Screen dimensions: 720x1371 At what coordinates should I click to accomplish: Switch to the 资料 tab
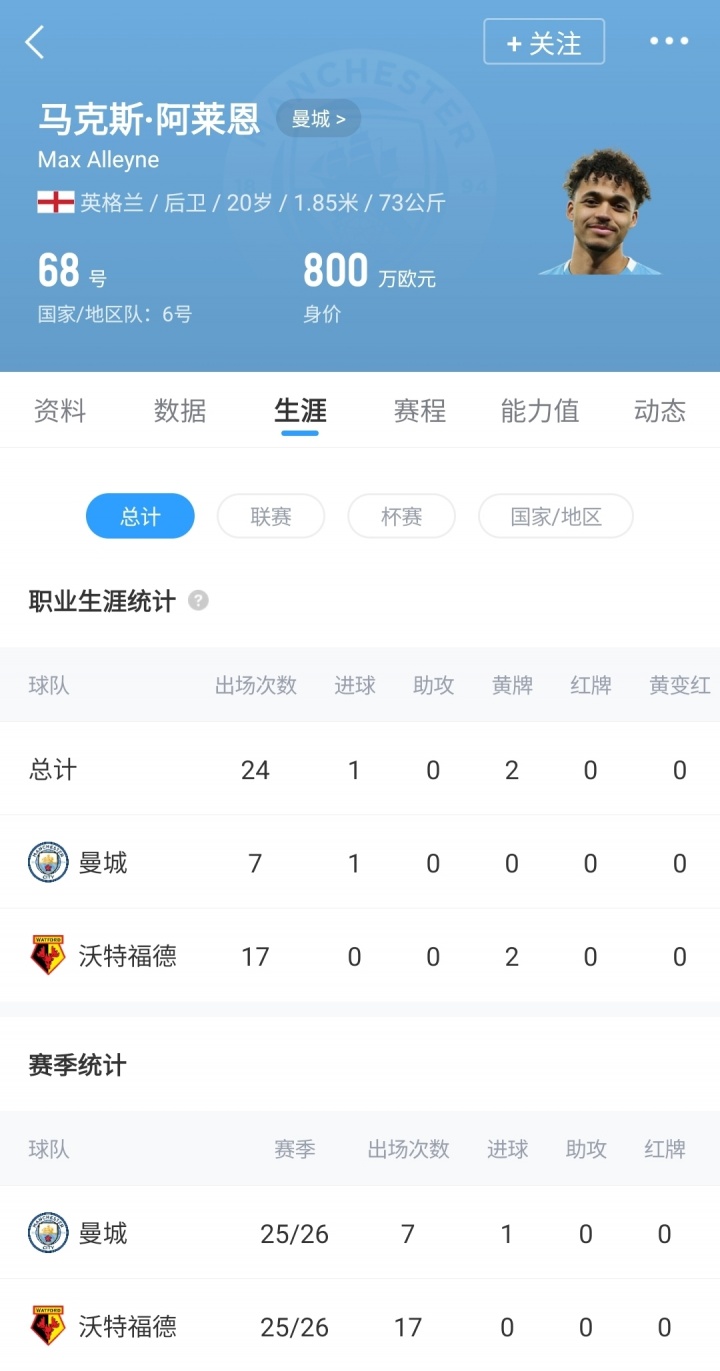60,411
